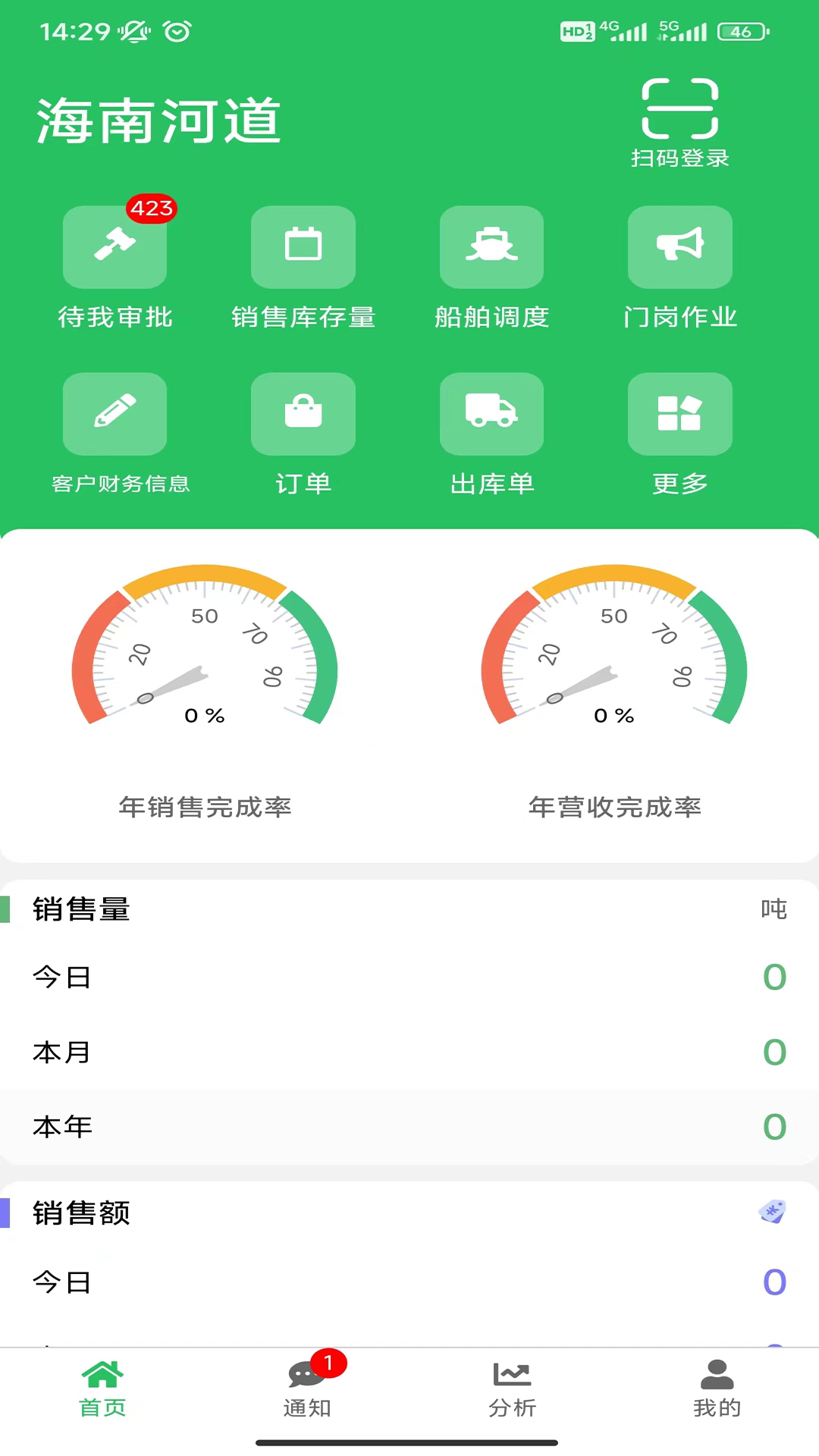819x1456 pixels.
Task: Tap 扫码登录 to scan a QR code
Action: [x=679, y=121]
